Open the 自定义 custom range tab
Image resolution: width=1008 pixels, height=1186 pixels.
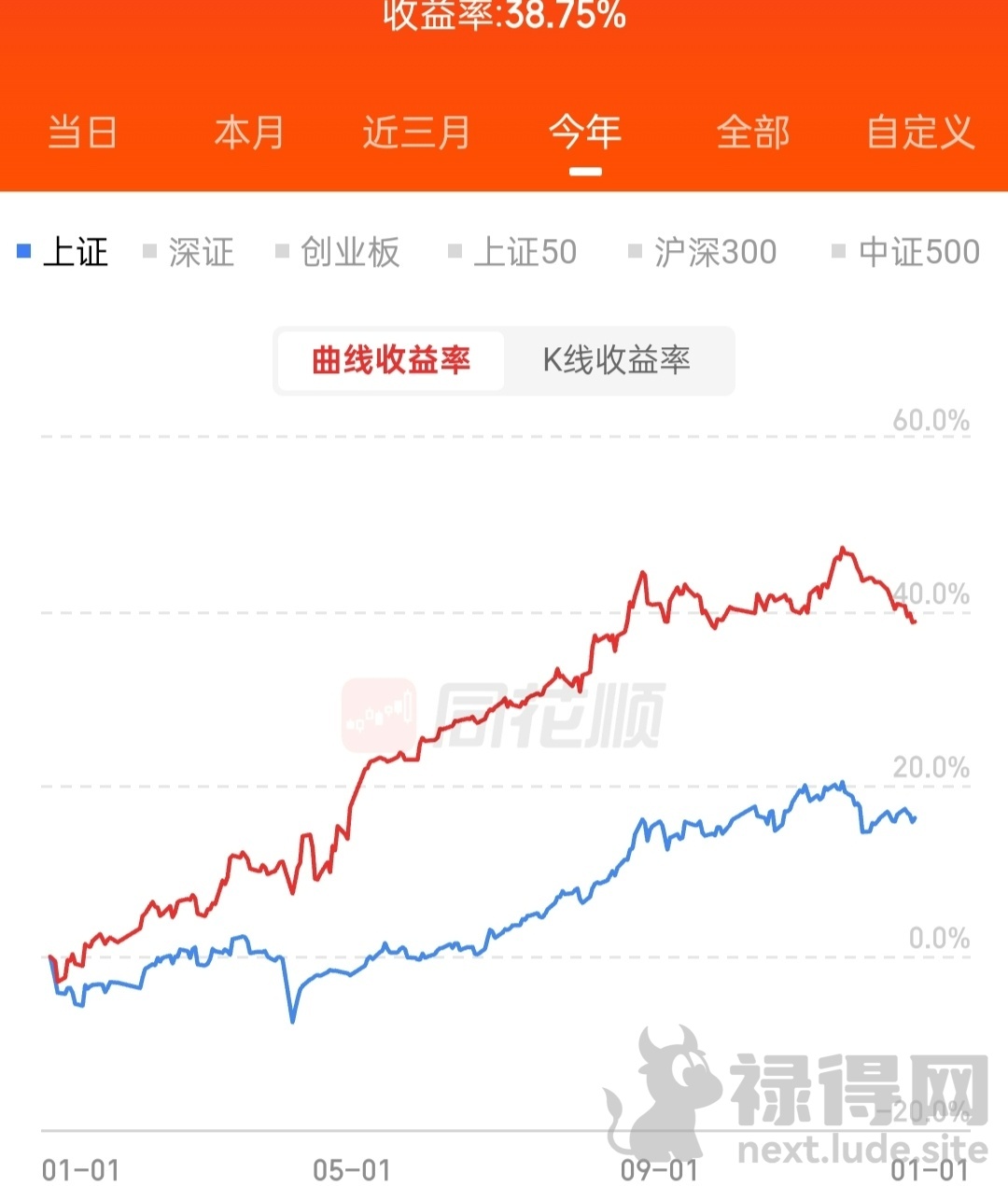click(920, 133)
